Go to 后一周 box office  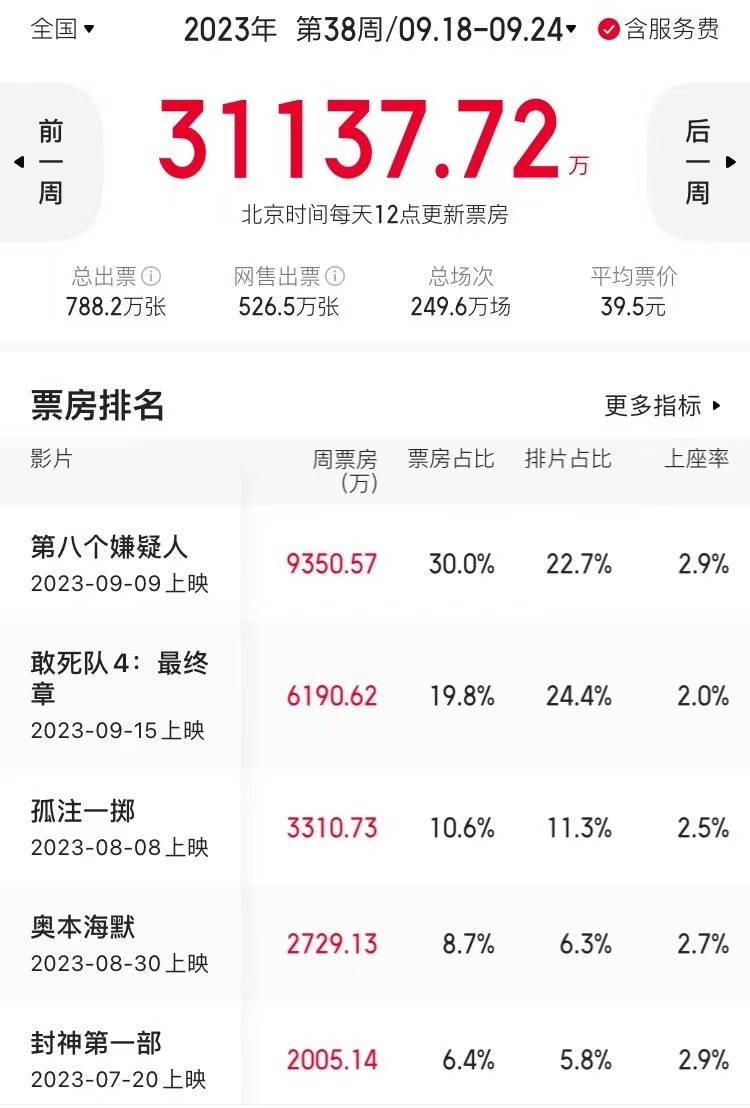pyautogui.click(x=699, y=162)
